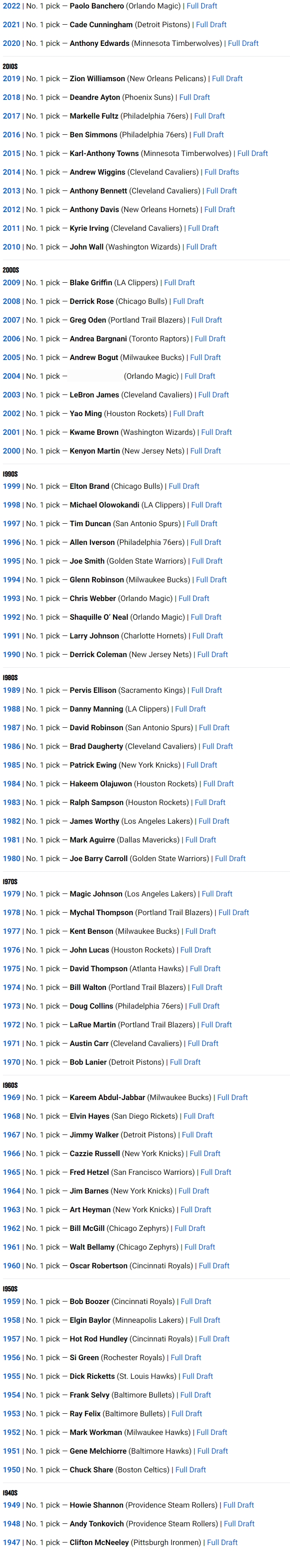Open the 2022 year link
Image resolution: width=290 pixels, height=1568 pixels.
pos(11,6)
